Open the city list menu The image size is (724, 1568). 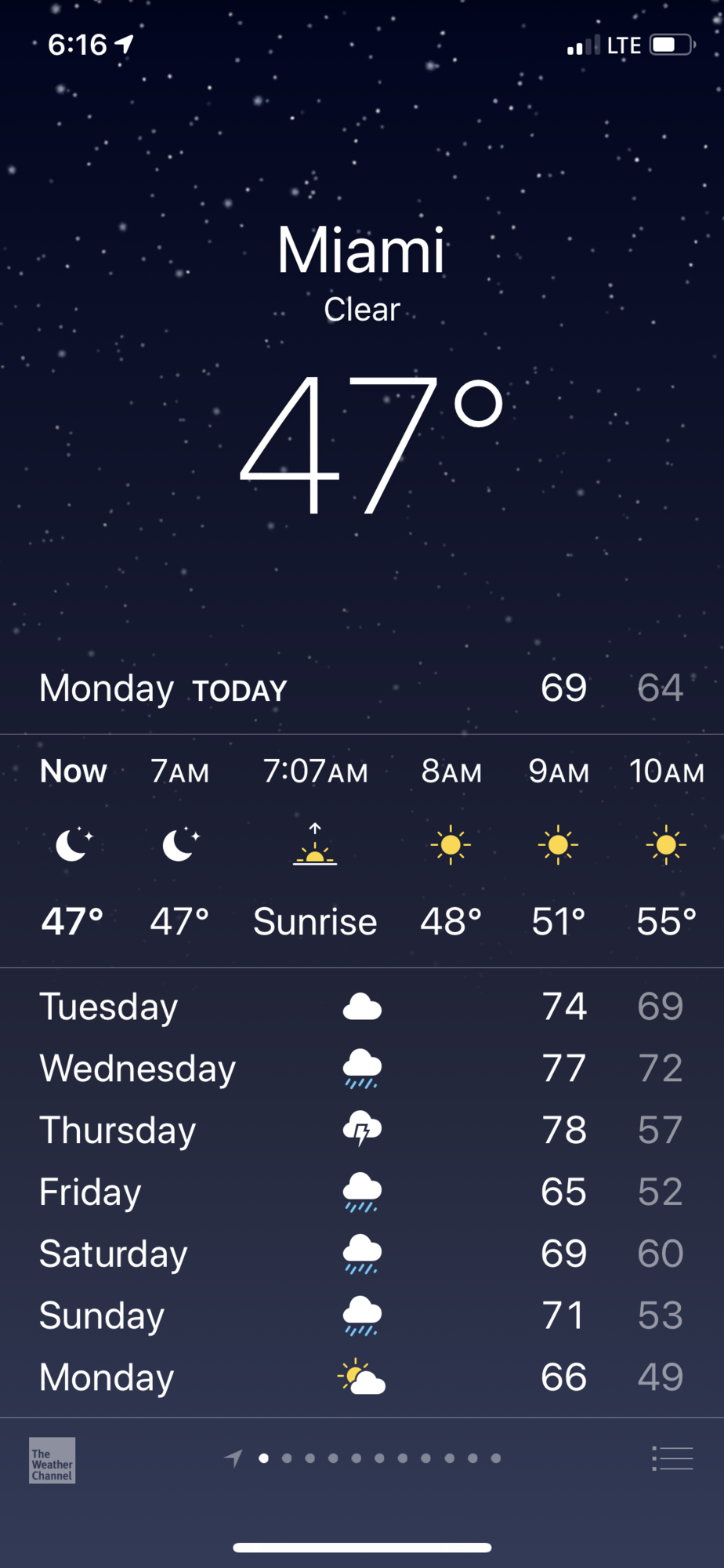point(672,1458)
